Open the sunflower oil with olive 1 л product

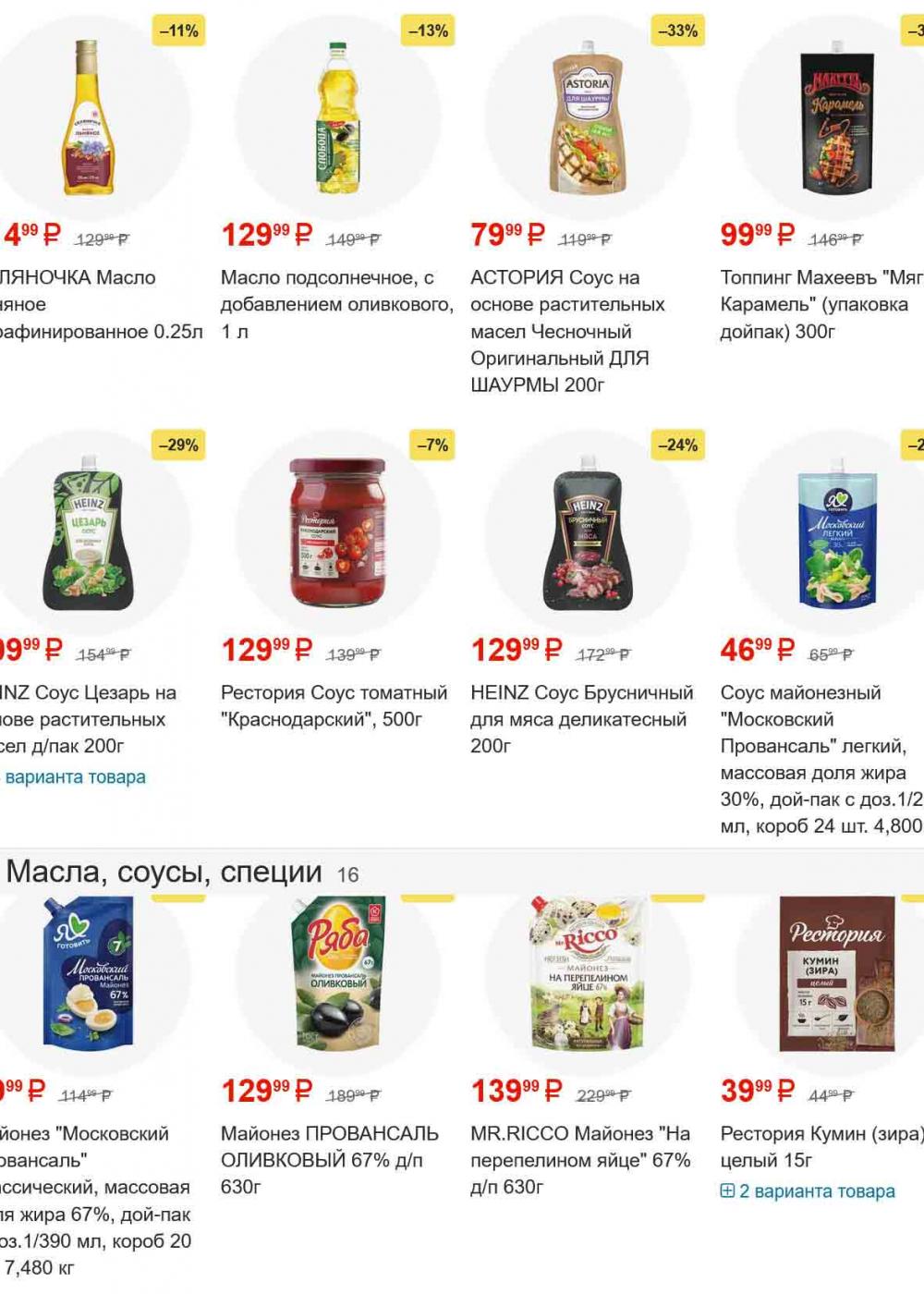[336, 303]
